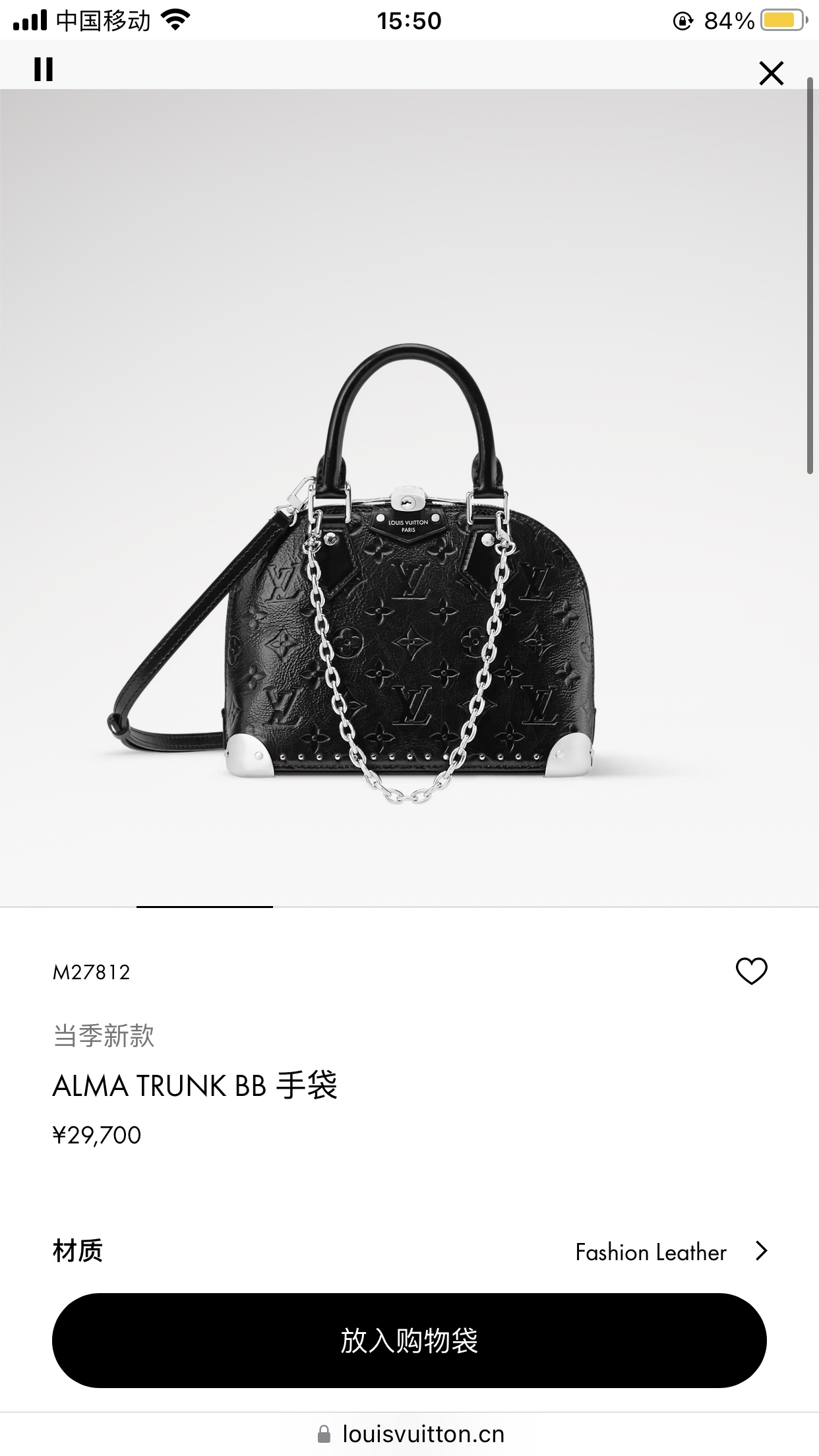819x1456 pixels.
Task: Add Alma Trunk BB to wishlist
Action: (751, 971)
